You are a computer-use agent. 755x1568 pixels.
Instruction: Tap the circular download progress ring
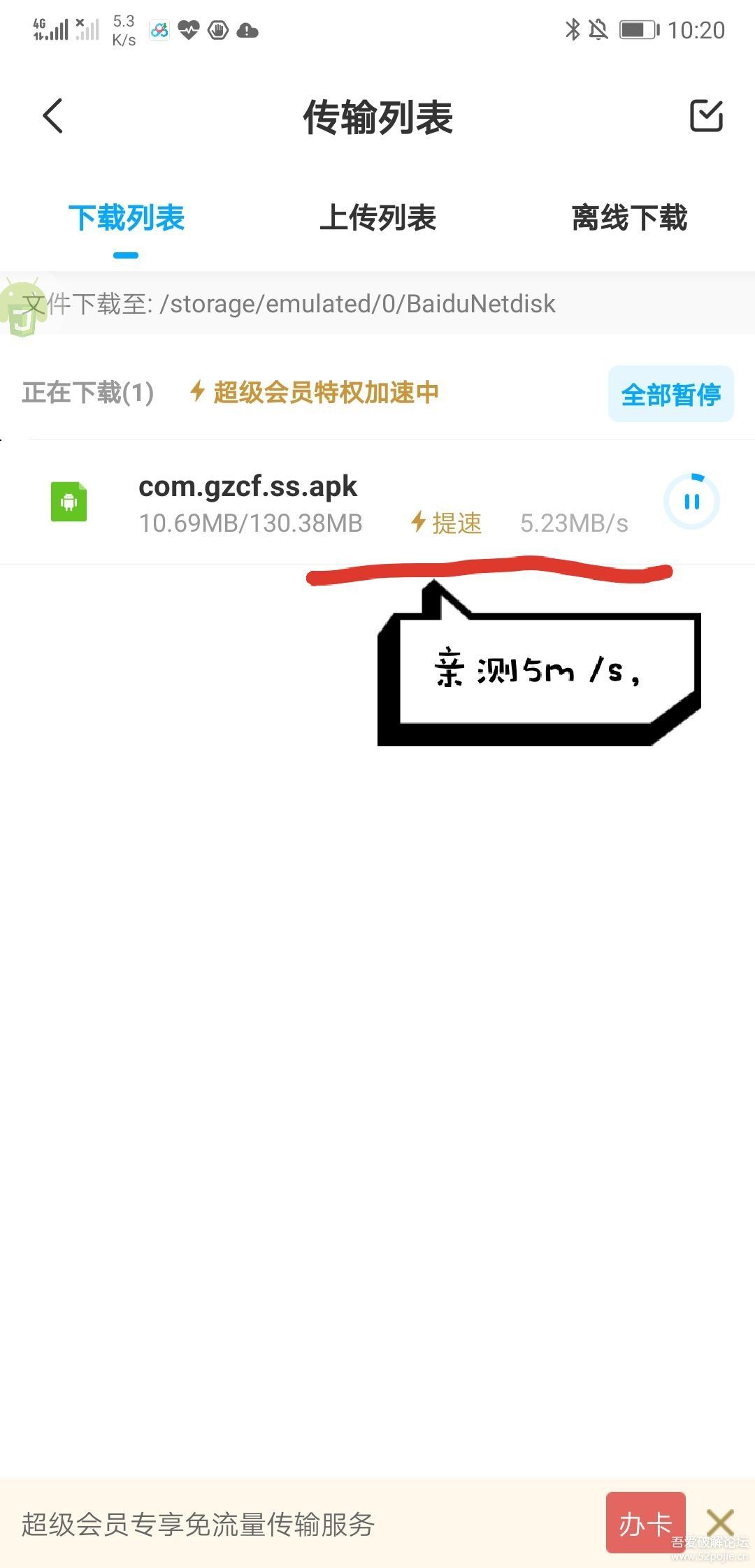point(691,500)
